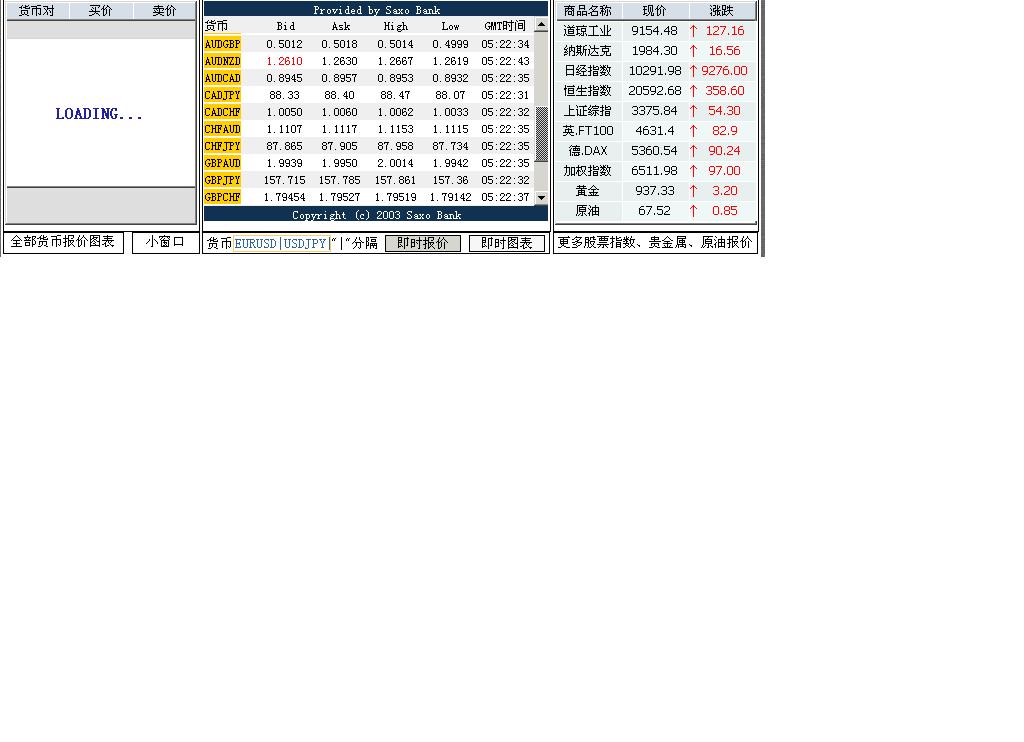This screenshot has height=742, width=1024.
Task: Tap the scrollbar down arrow in quotes table
Action: click(x=542, y=198)
